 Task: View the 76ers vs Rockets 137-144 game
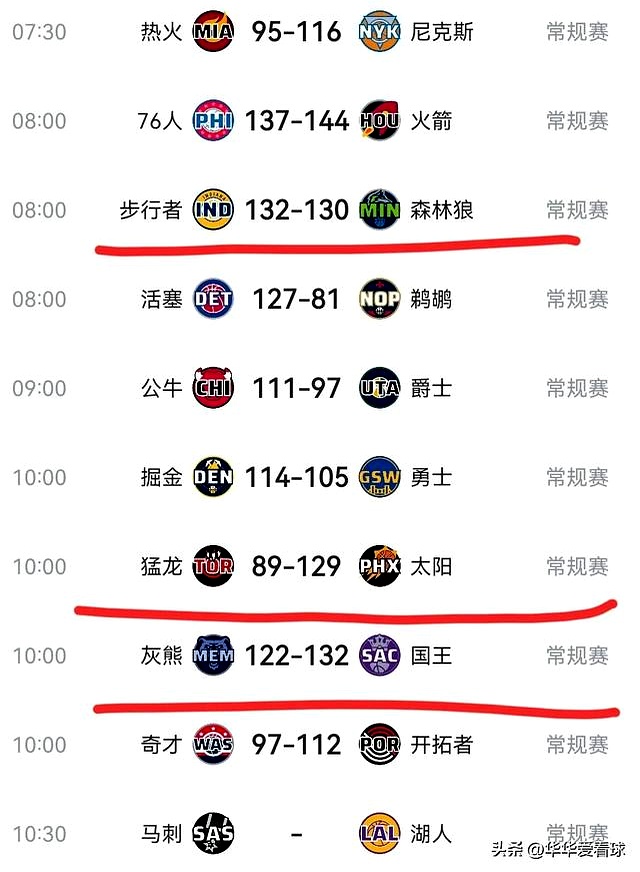(296, 121)
